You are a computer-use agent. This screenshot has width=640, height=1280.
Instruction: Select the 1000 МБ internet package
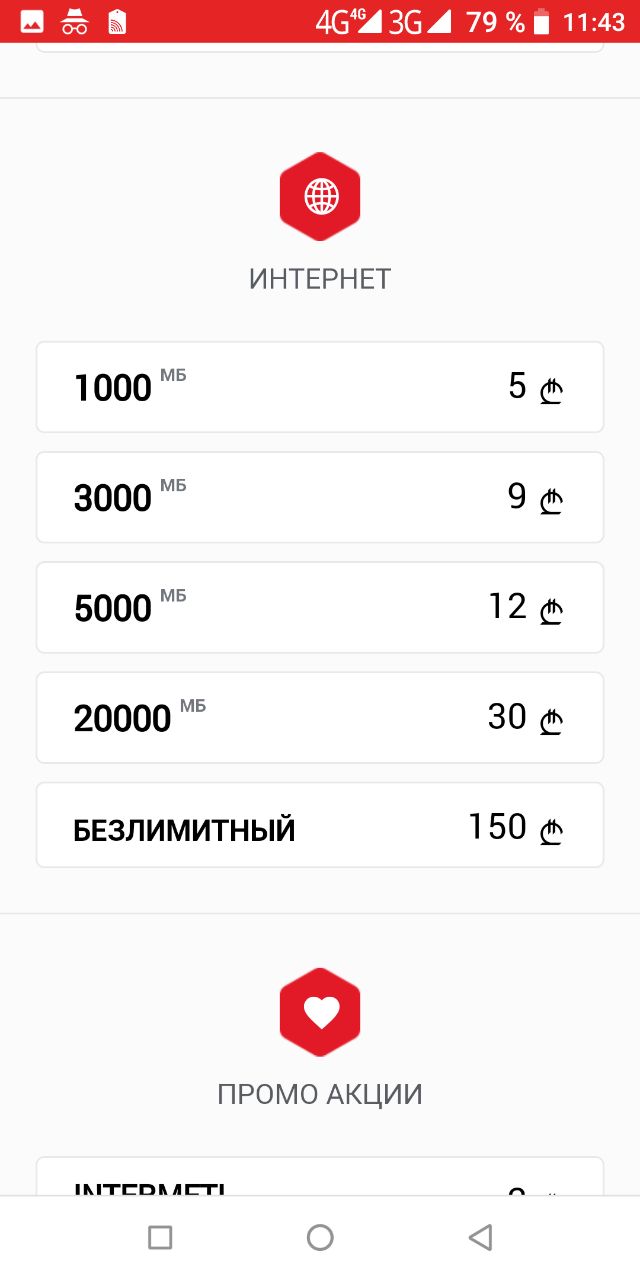click(x=320, y=387)
